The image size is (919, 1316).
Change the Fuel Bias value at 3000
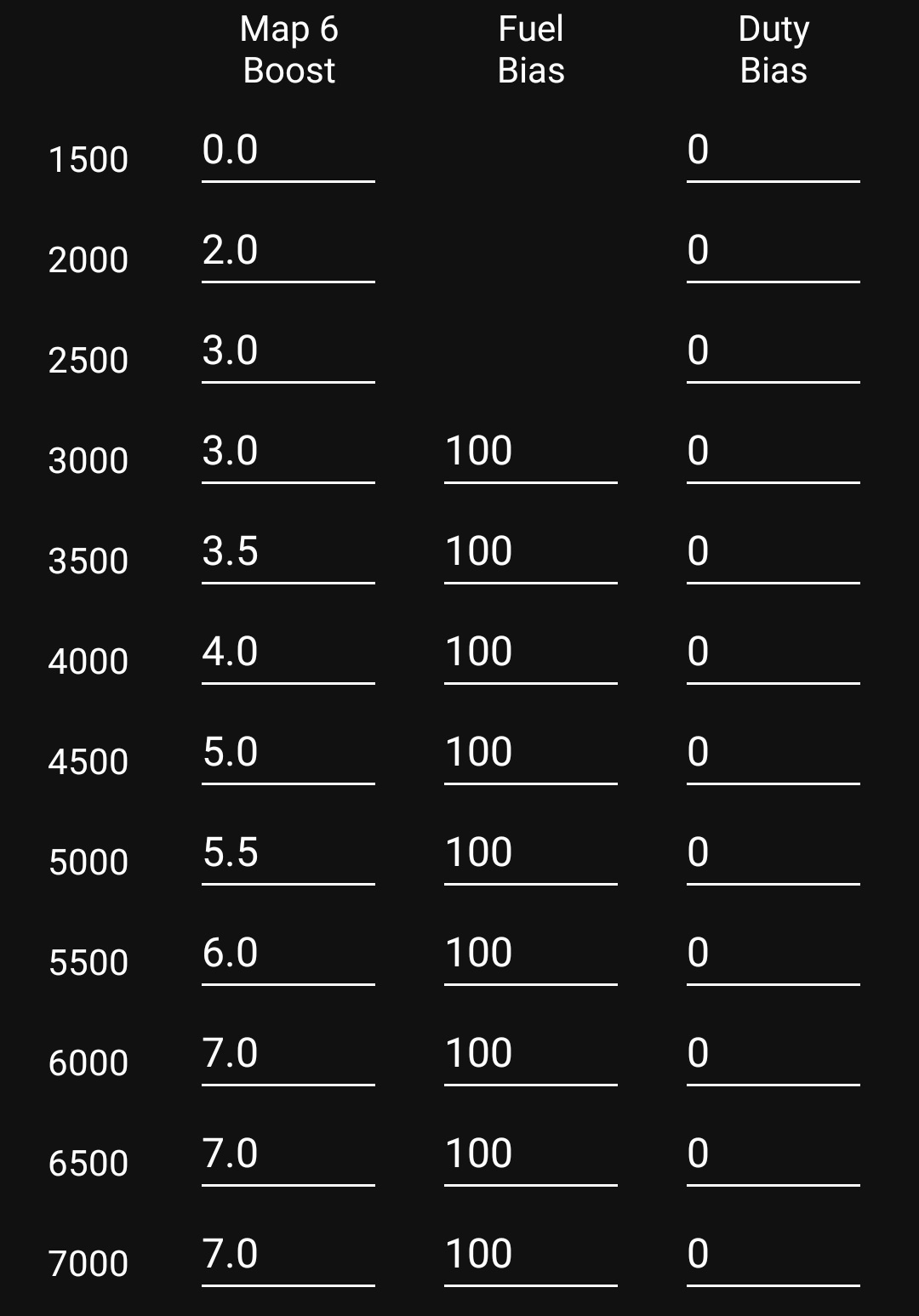(530, 453)
